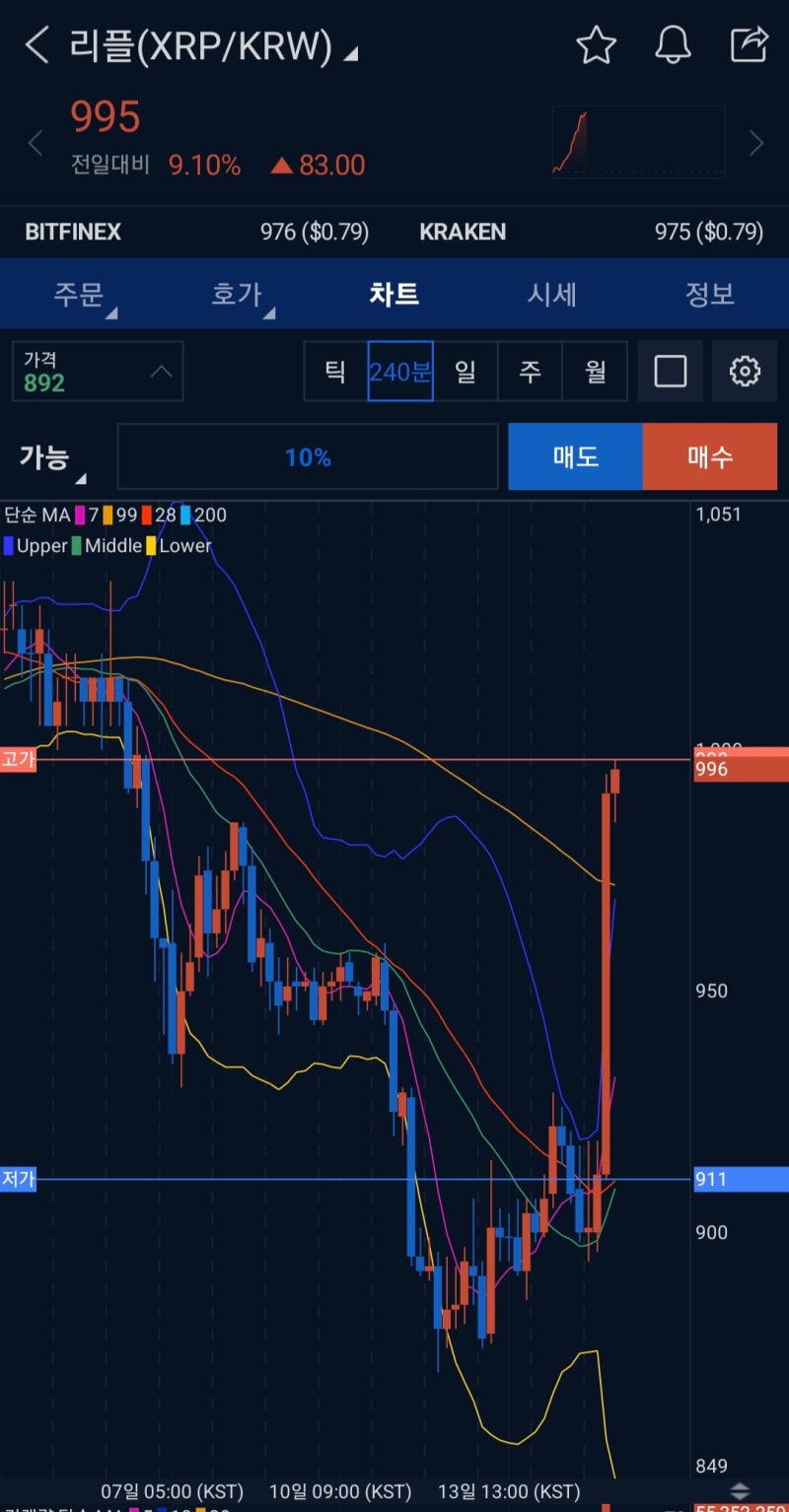Select the 월 monthly chart interval
This screenshot has width=789, height=1512.
coord(595,372)
